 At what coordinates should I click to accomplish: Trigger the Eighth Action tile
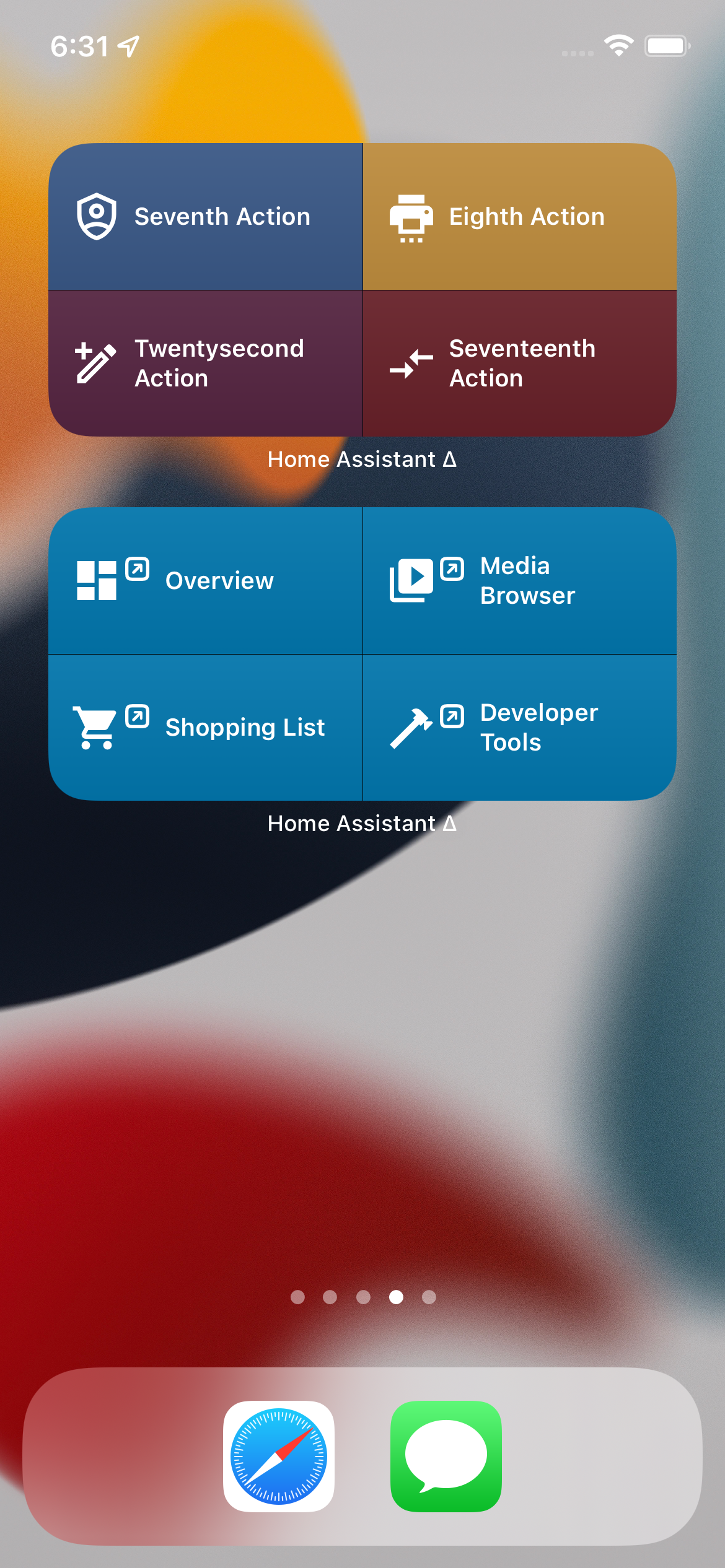[519, 217]
